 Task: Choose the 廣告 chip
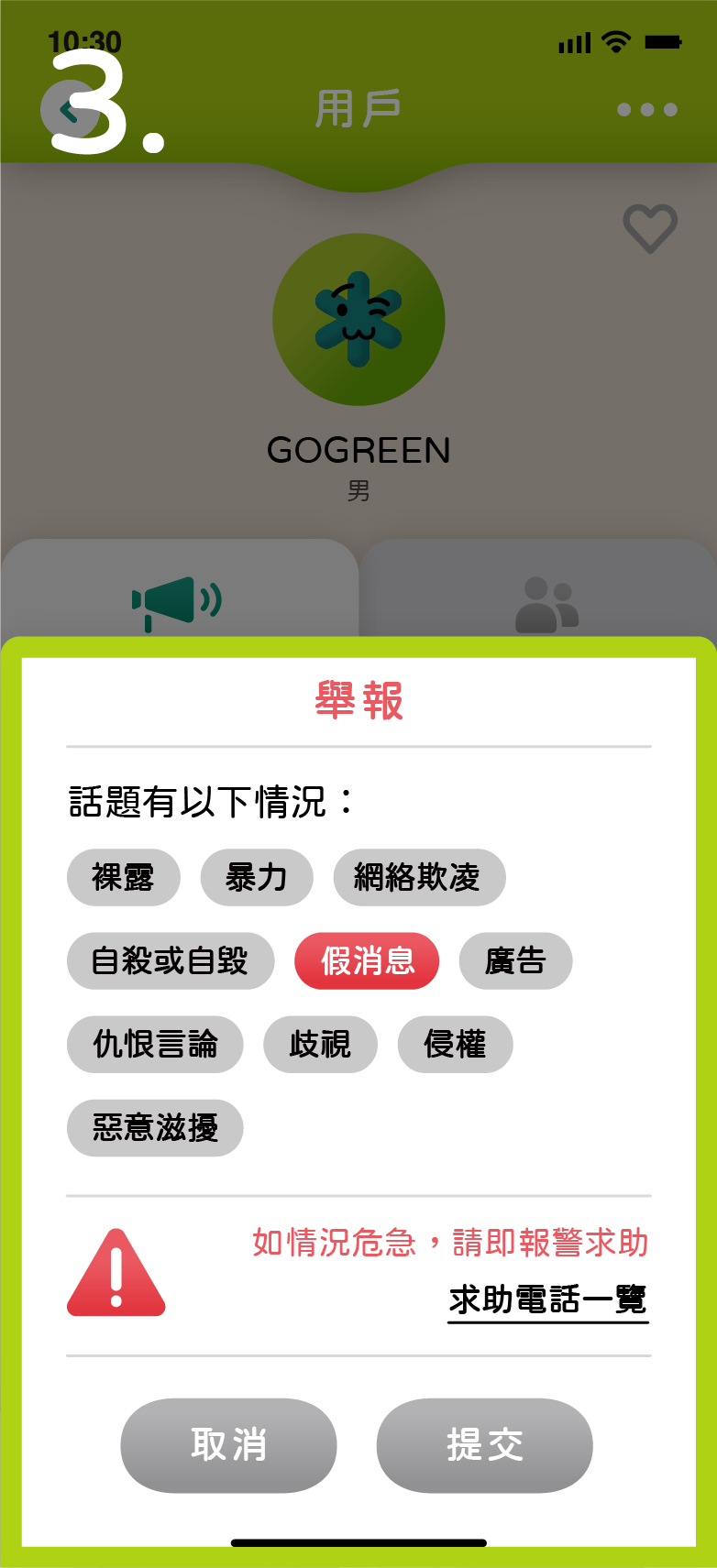coord(515,961)
